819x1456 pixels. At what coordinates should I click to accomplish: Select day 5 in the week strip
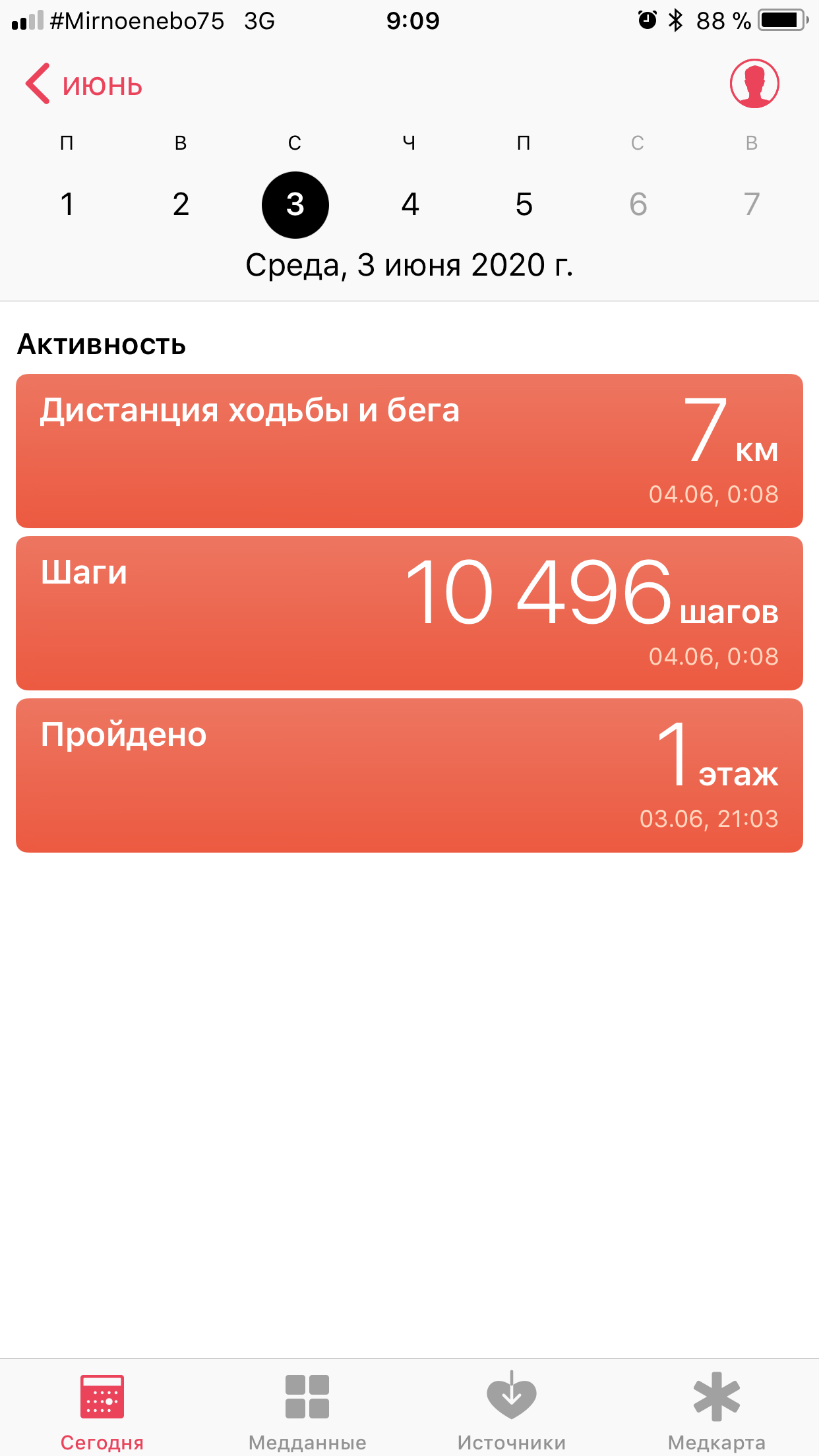[524, 204]
